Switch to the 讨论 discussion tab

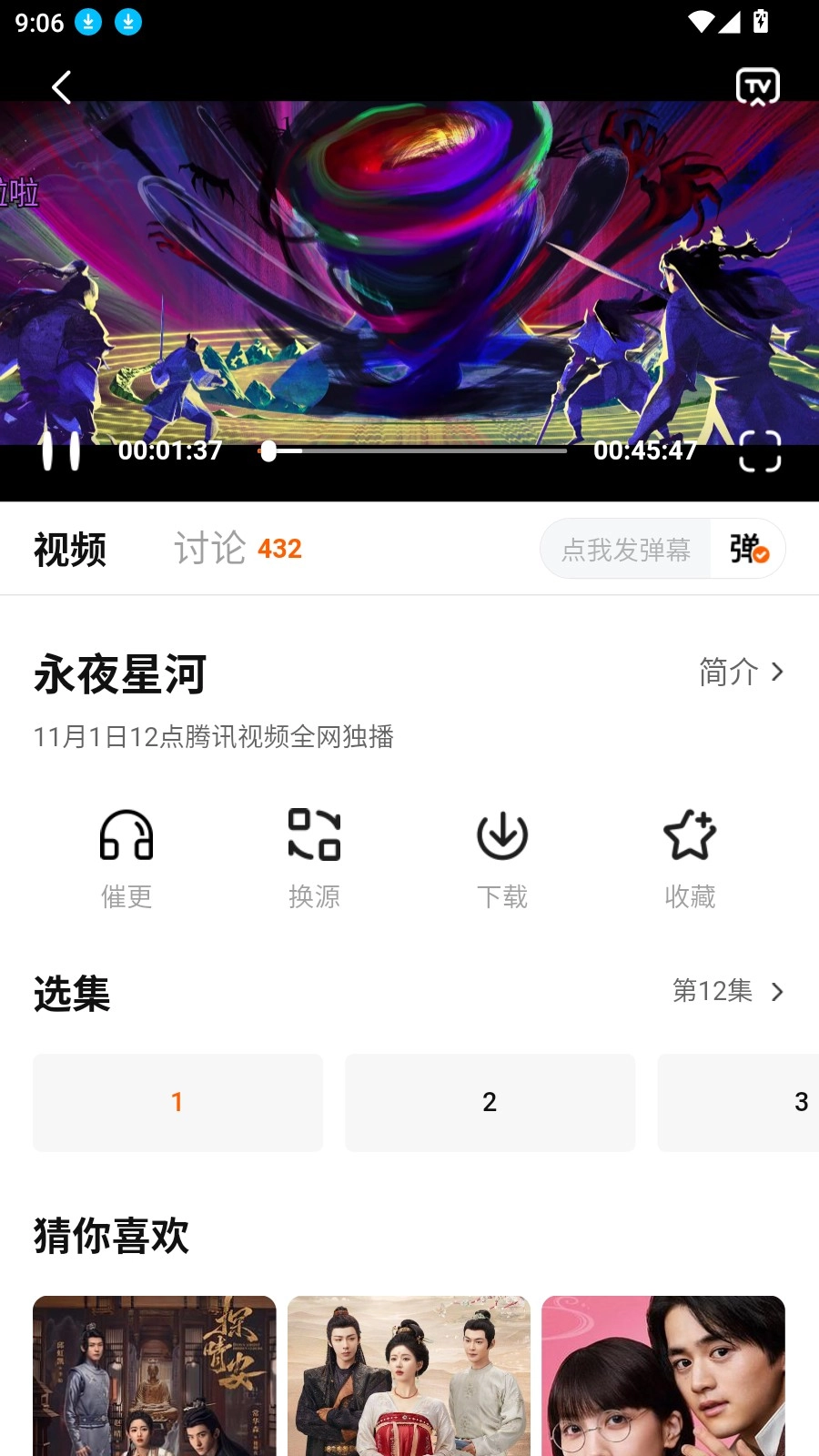(211, 548)
